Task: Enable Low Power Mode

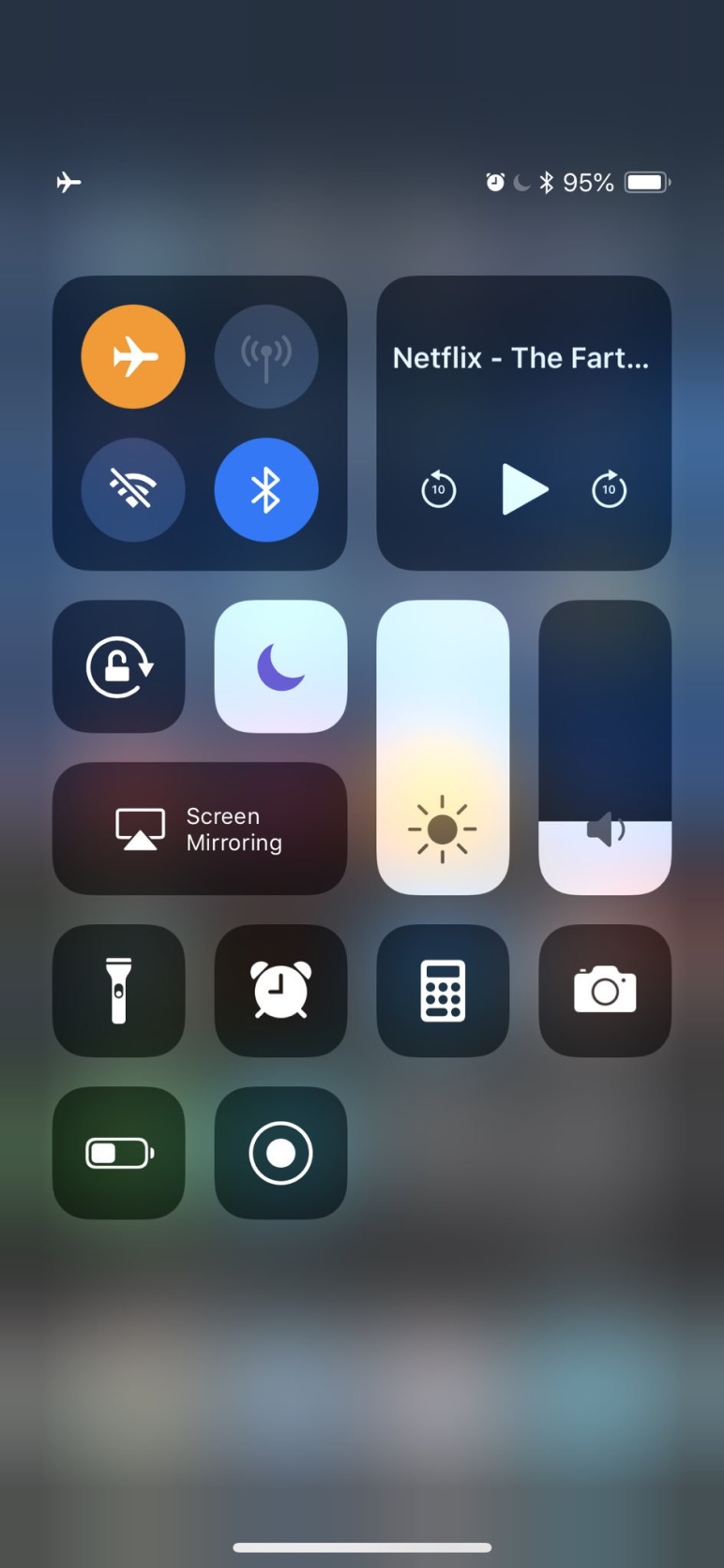Action: pyautogui.click(x=119, y=1153)
